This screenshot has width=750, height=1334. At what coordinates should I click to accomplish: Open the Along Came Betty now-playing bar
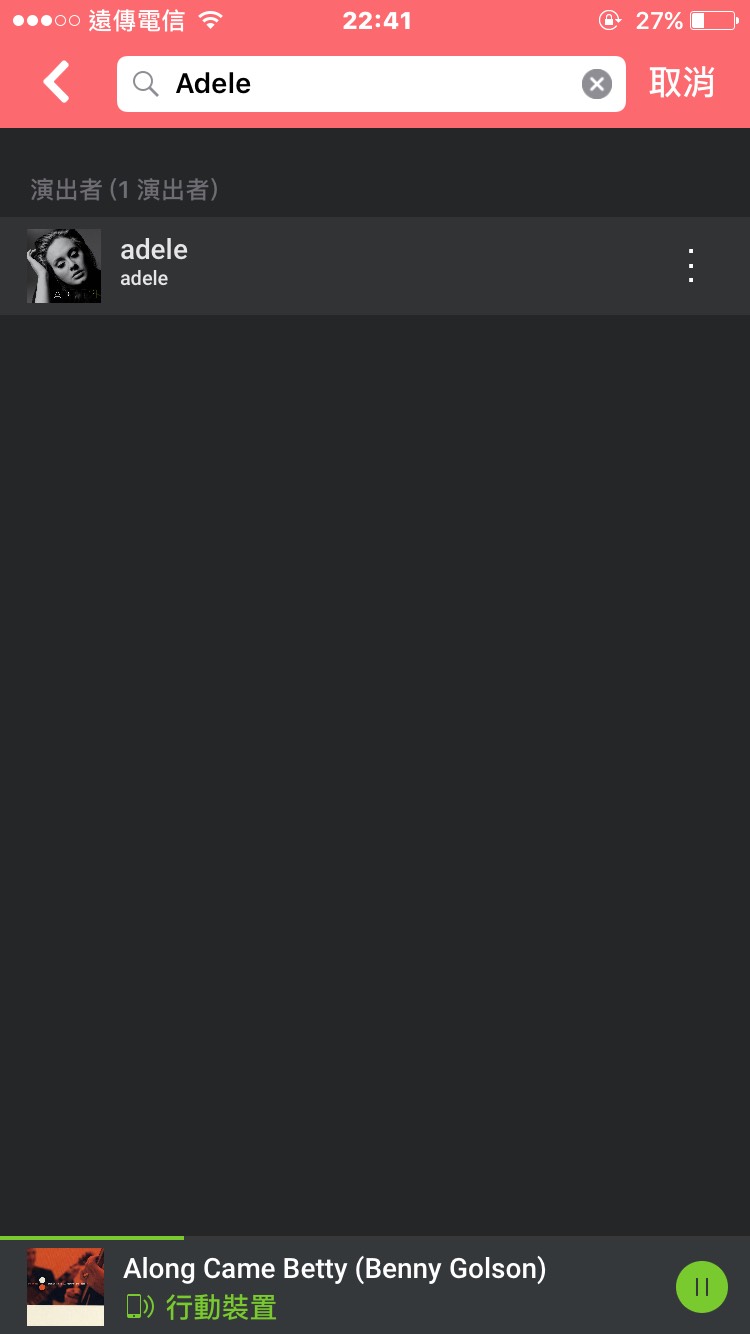click(x=334, y=1269)
